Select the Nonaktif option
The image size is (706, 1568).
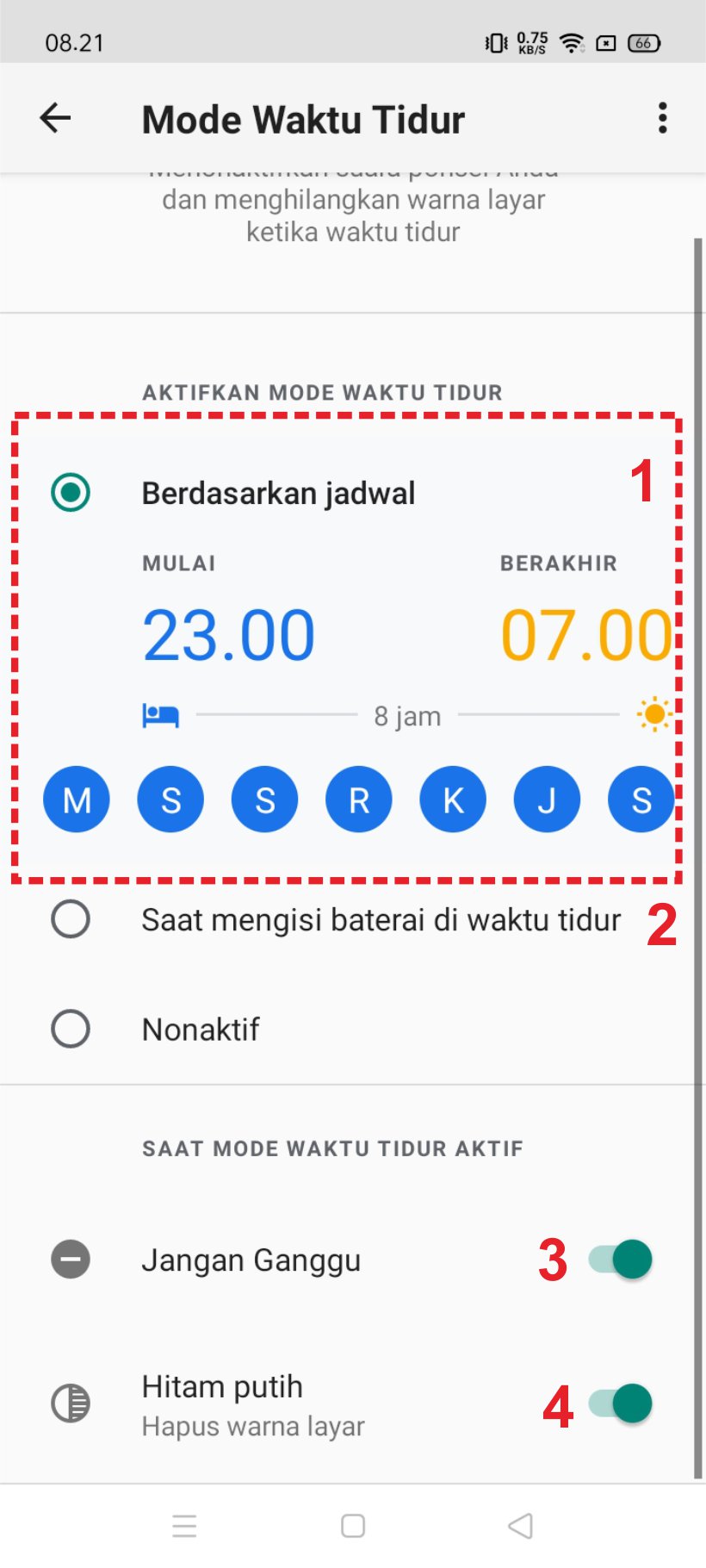[71, 1029]
